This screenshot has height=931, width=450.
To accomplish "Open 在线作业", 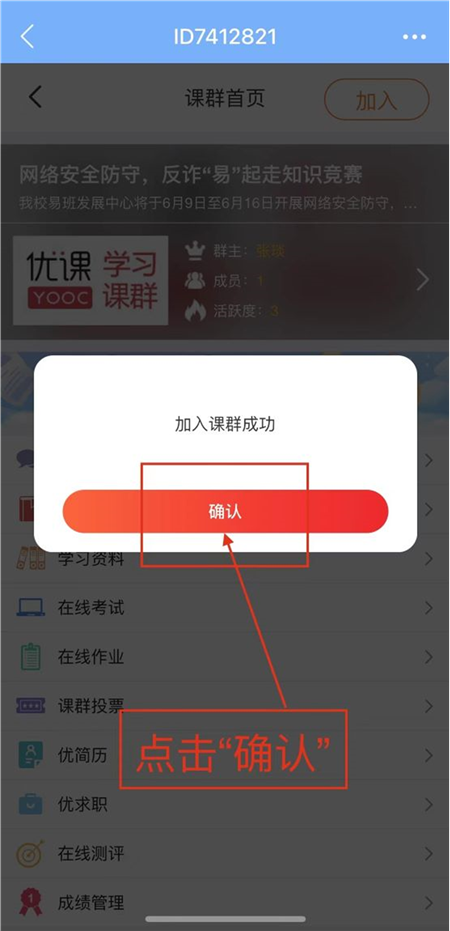I will 225,657.
